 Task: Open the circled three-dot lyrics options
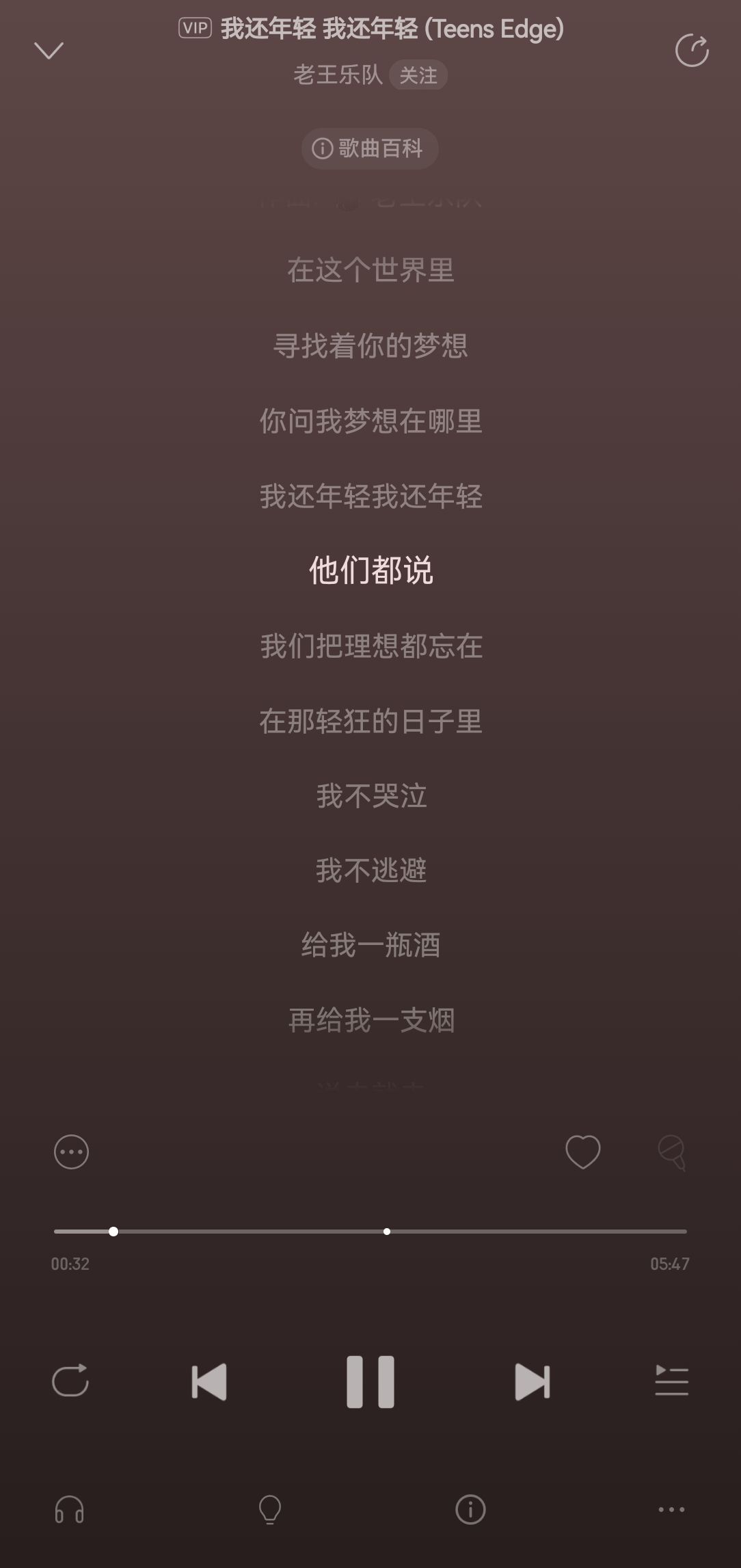[x=71, y=1152]
